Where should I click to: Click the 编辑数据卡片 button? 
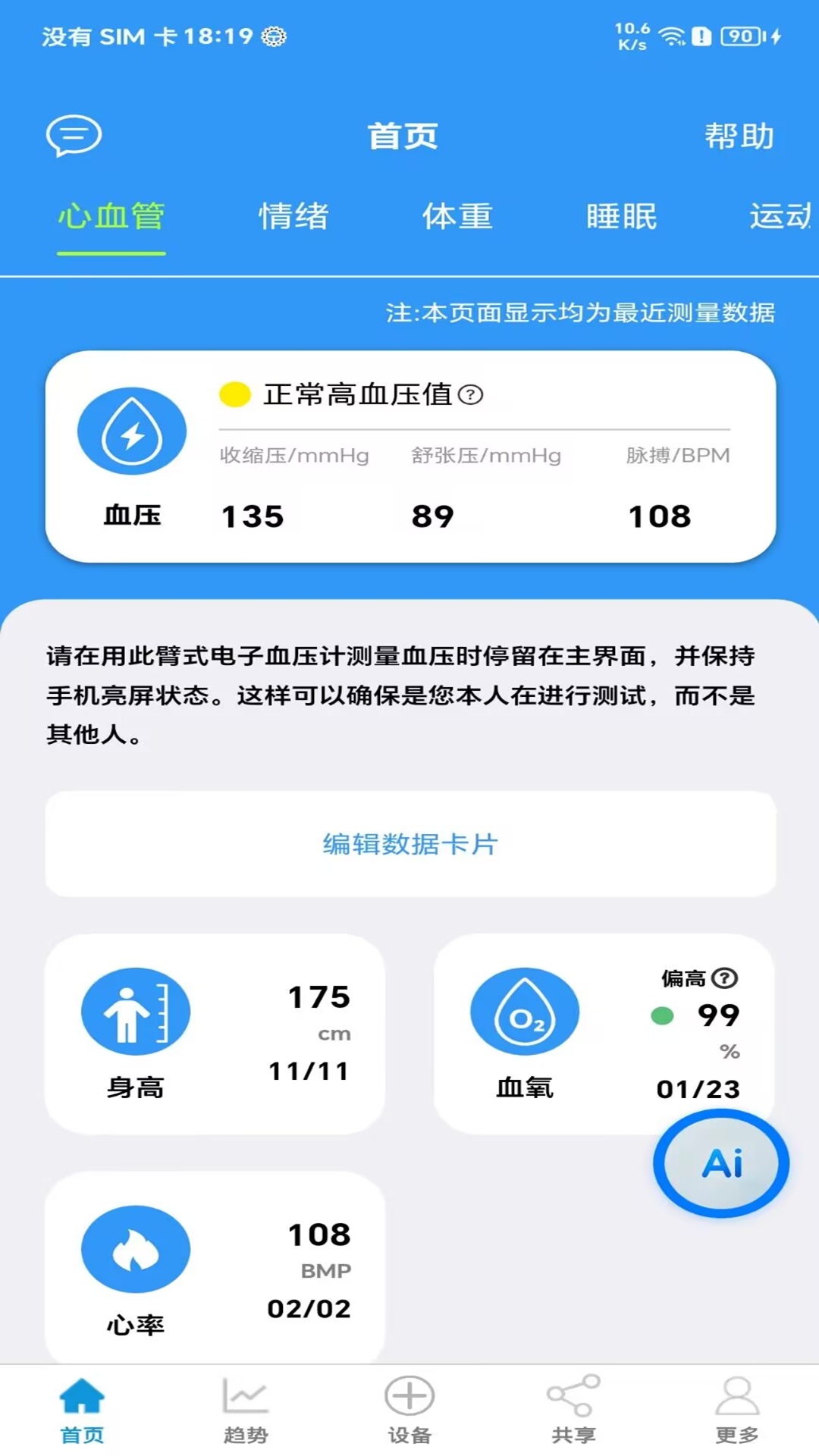coord(409,844)
